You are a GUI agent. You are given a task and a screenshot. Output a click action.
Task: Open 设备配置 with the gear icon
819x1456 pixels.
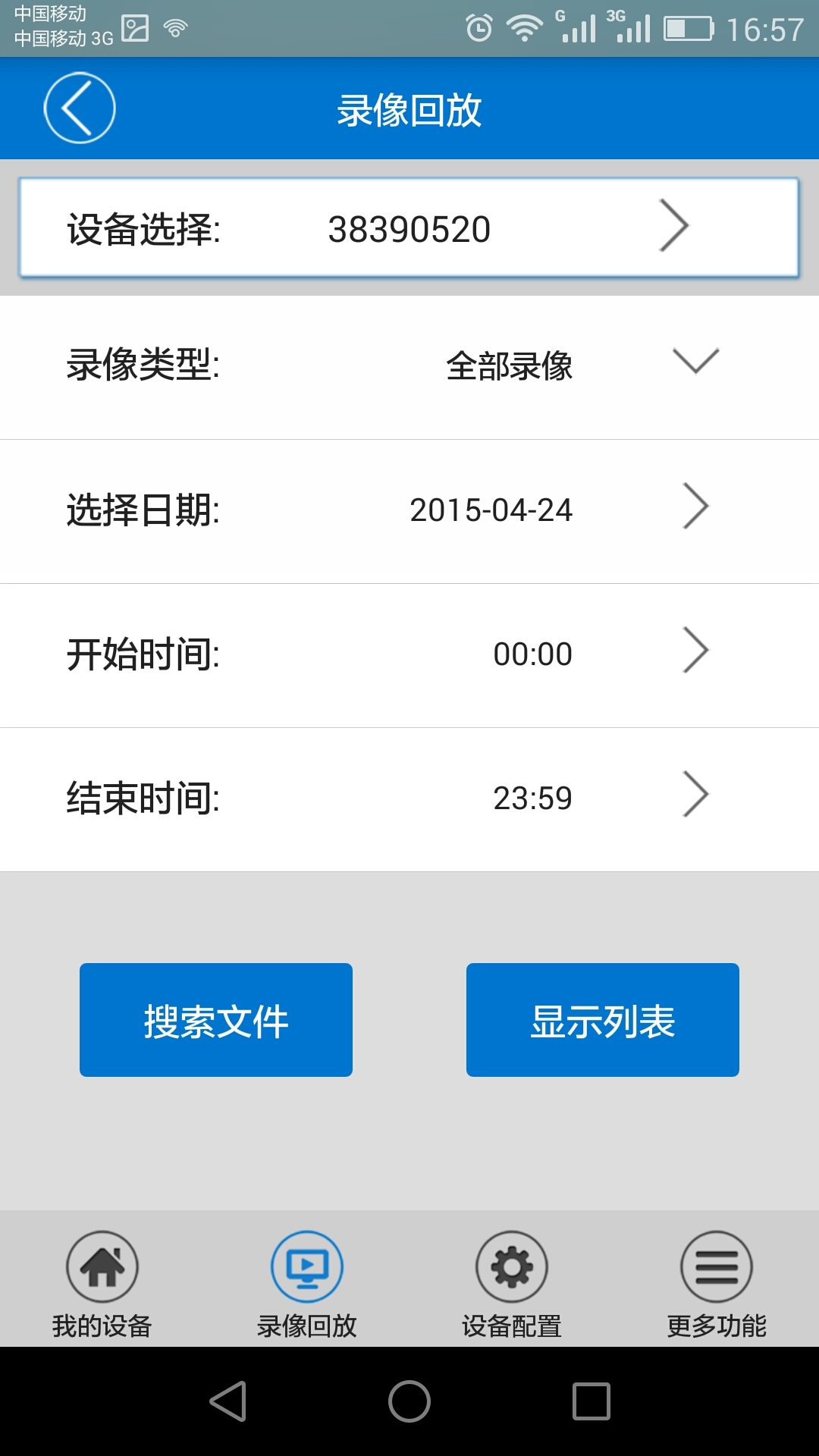tap(511, 1265)
